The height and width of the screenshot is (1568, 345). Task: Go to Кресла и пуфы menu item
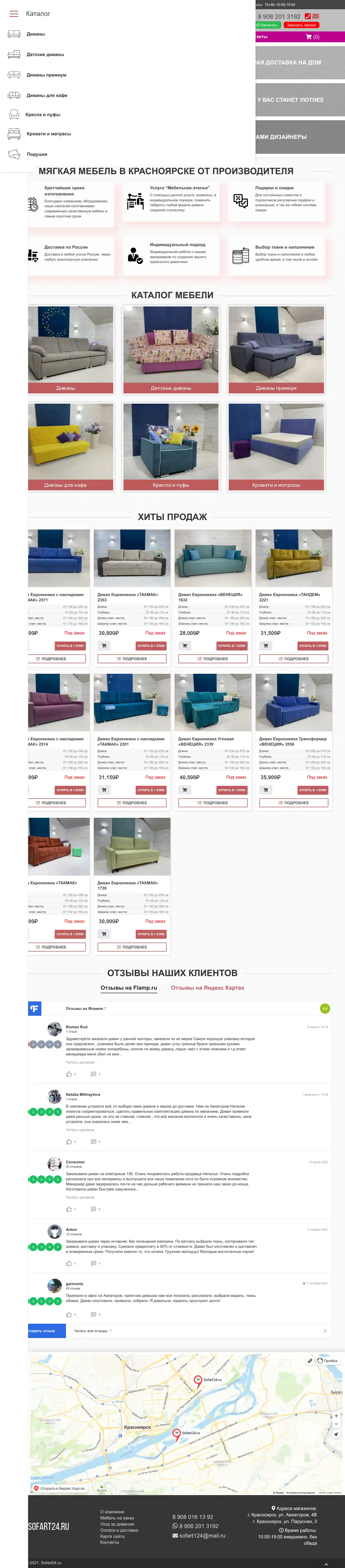click(x=43, y=114)
